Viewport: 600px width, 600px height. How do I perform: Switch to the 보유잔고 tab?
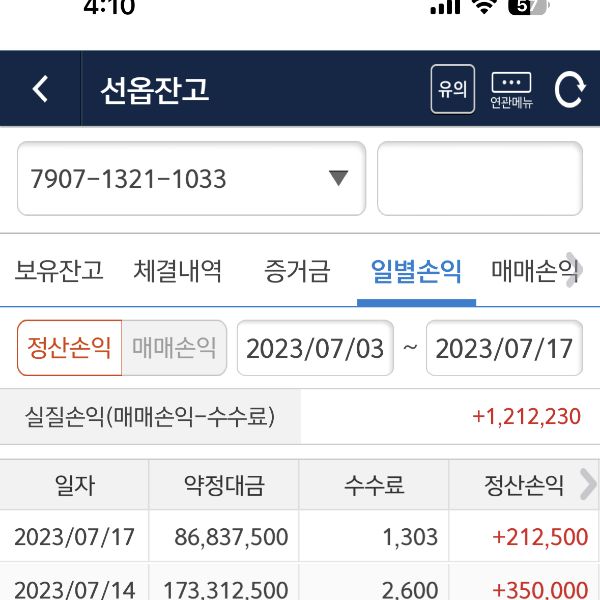59,271
